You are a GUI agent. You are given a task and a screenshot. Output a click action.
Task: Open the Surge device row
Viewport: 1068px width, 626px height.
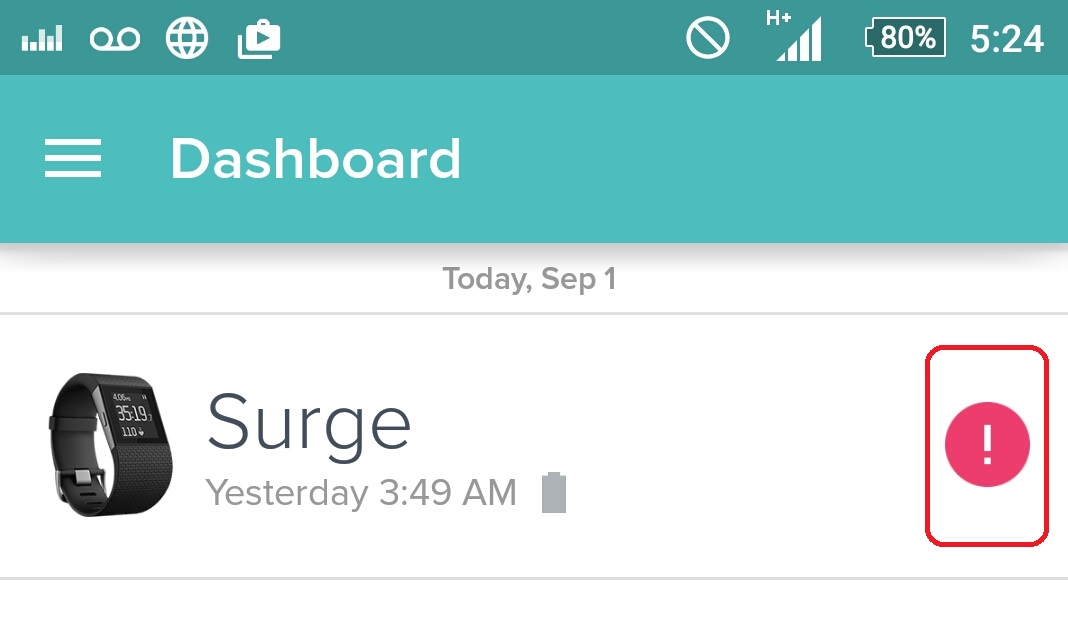[400, 445]
